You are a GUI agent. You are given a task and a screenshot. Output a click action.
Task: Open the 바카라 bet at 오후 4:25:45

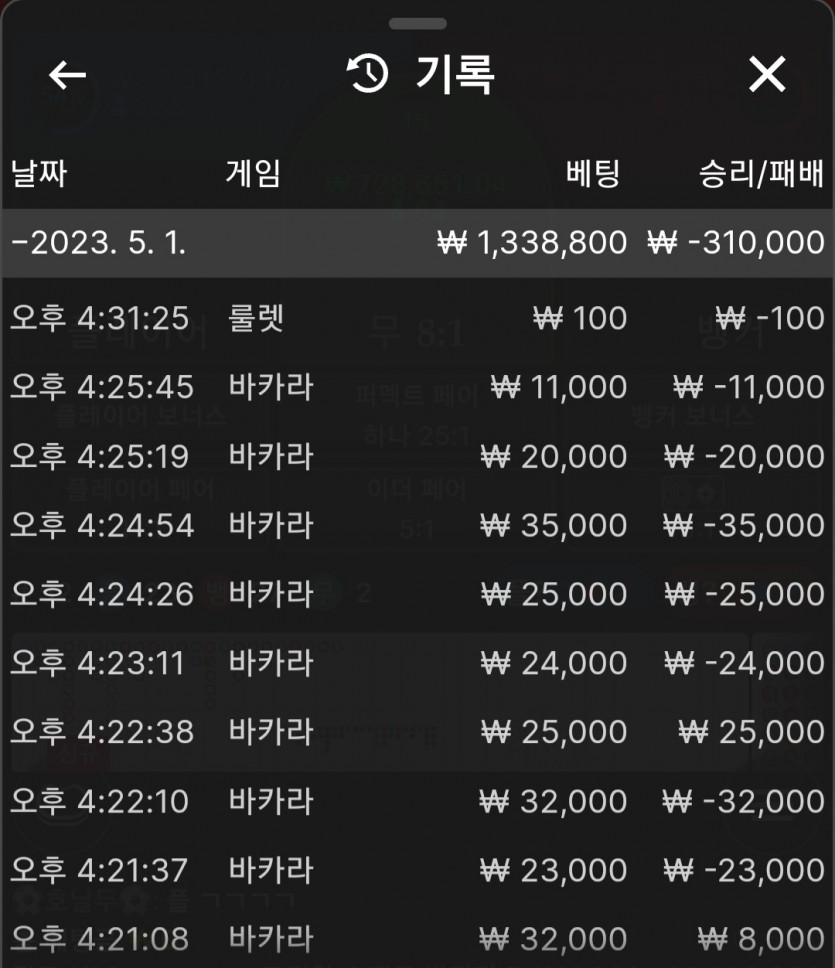[x=417, y=387]
